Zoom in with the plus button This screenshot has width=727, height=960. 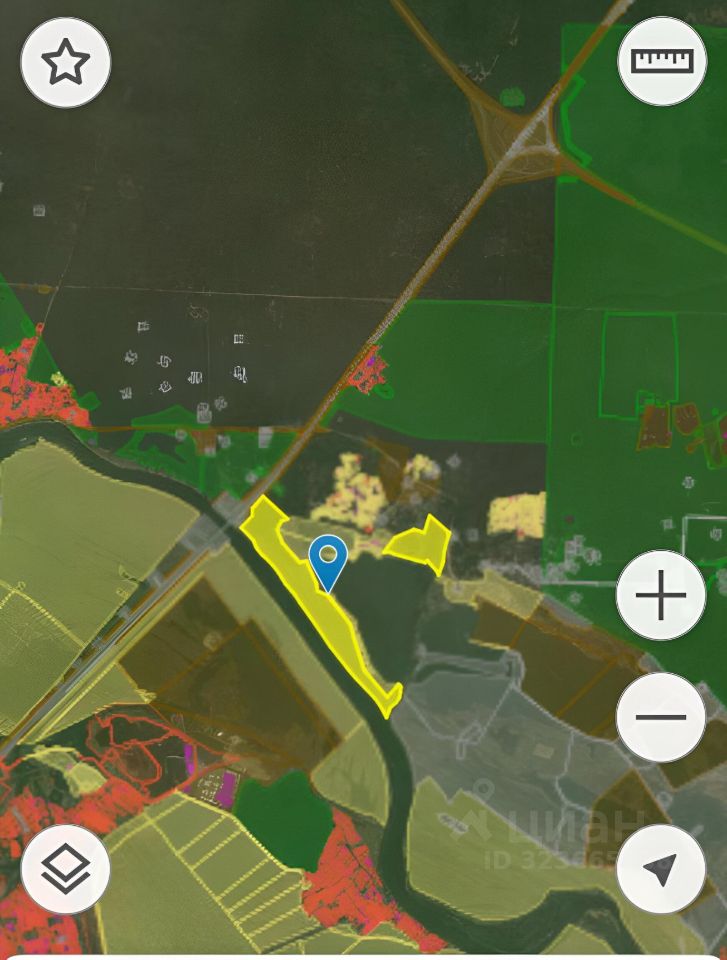[661, 597]
